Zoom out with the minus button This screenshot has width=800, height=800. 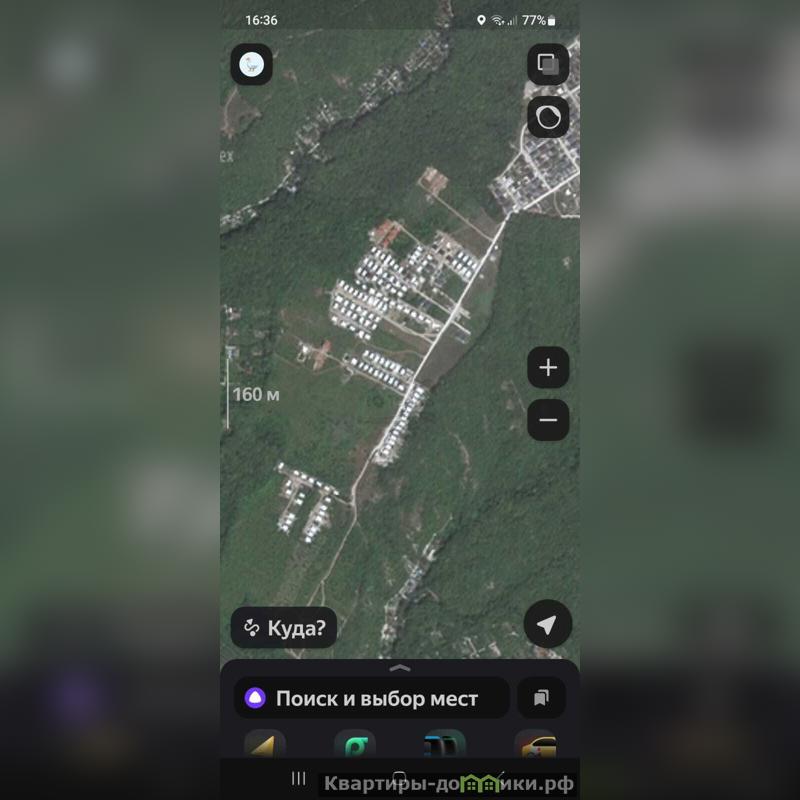tap(548, 420)
